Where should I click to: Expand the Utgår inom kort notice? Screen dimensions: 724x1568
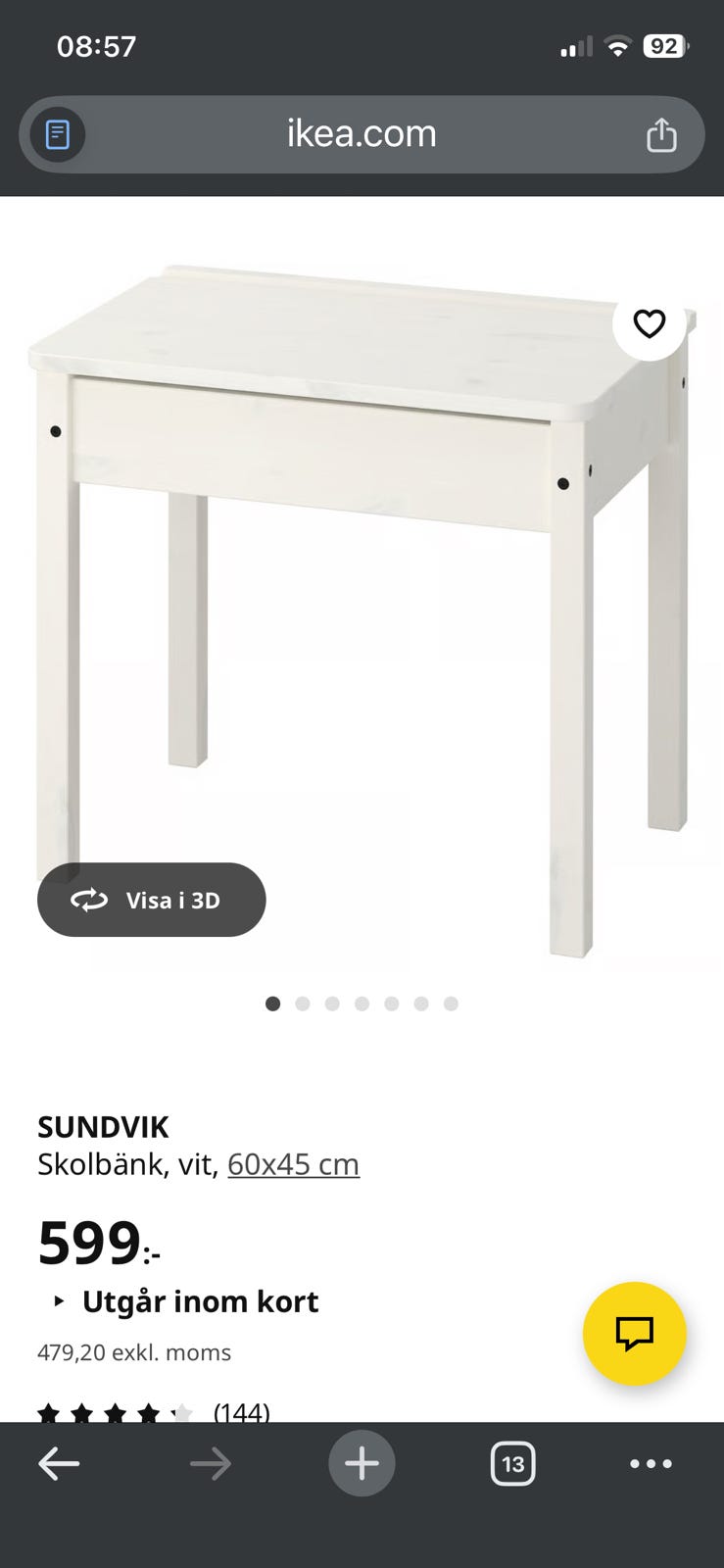point(186,1301)
